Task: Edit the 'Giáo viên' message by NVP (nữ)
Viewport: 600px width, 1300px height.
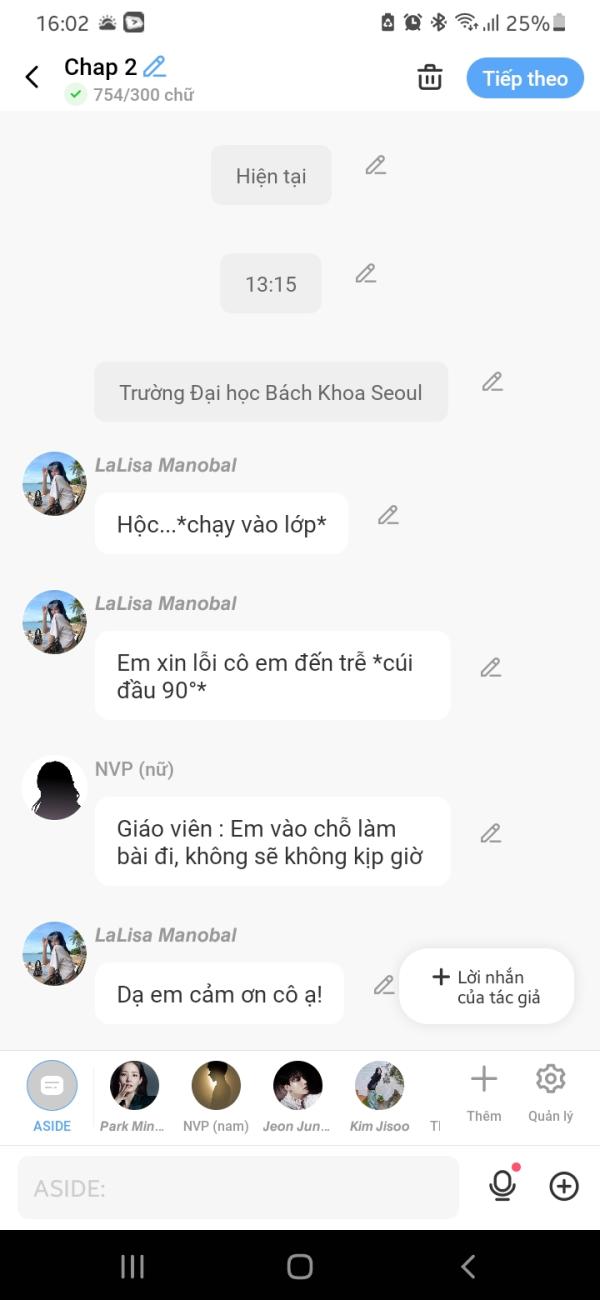Action: (x=490, y=833)
